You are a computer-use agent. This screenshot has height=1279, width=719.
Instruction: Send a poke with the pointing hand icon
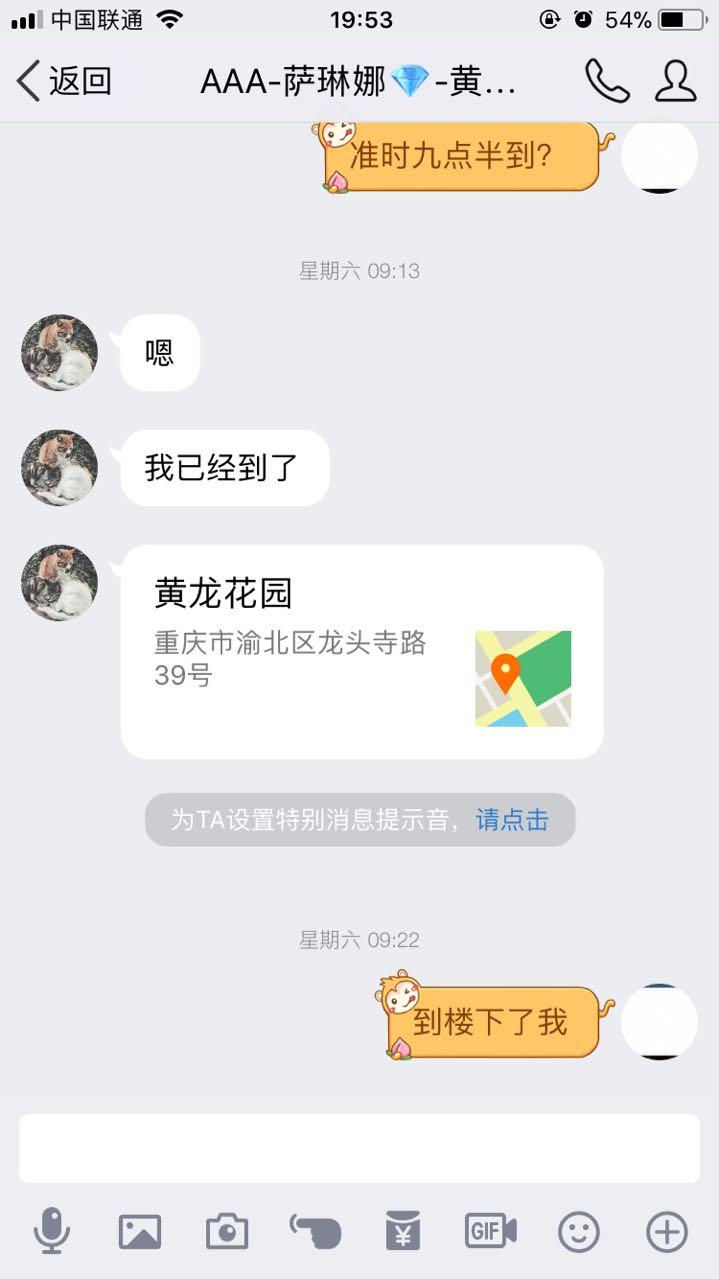pyautogui.click(x=315, y=1231)
